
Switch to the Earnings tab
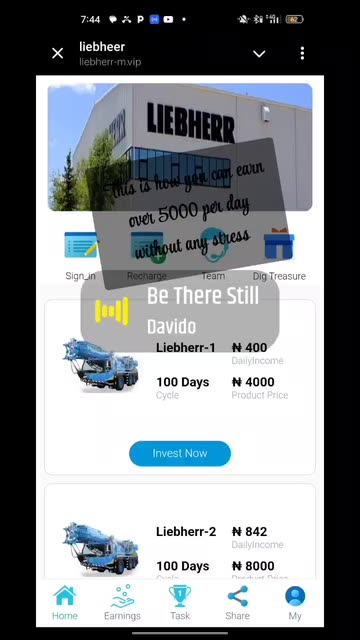tap(122, 602)
